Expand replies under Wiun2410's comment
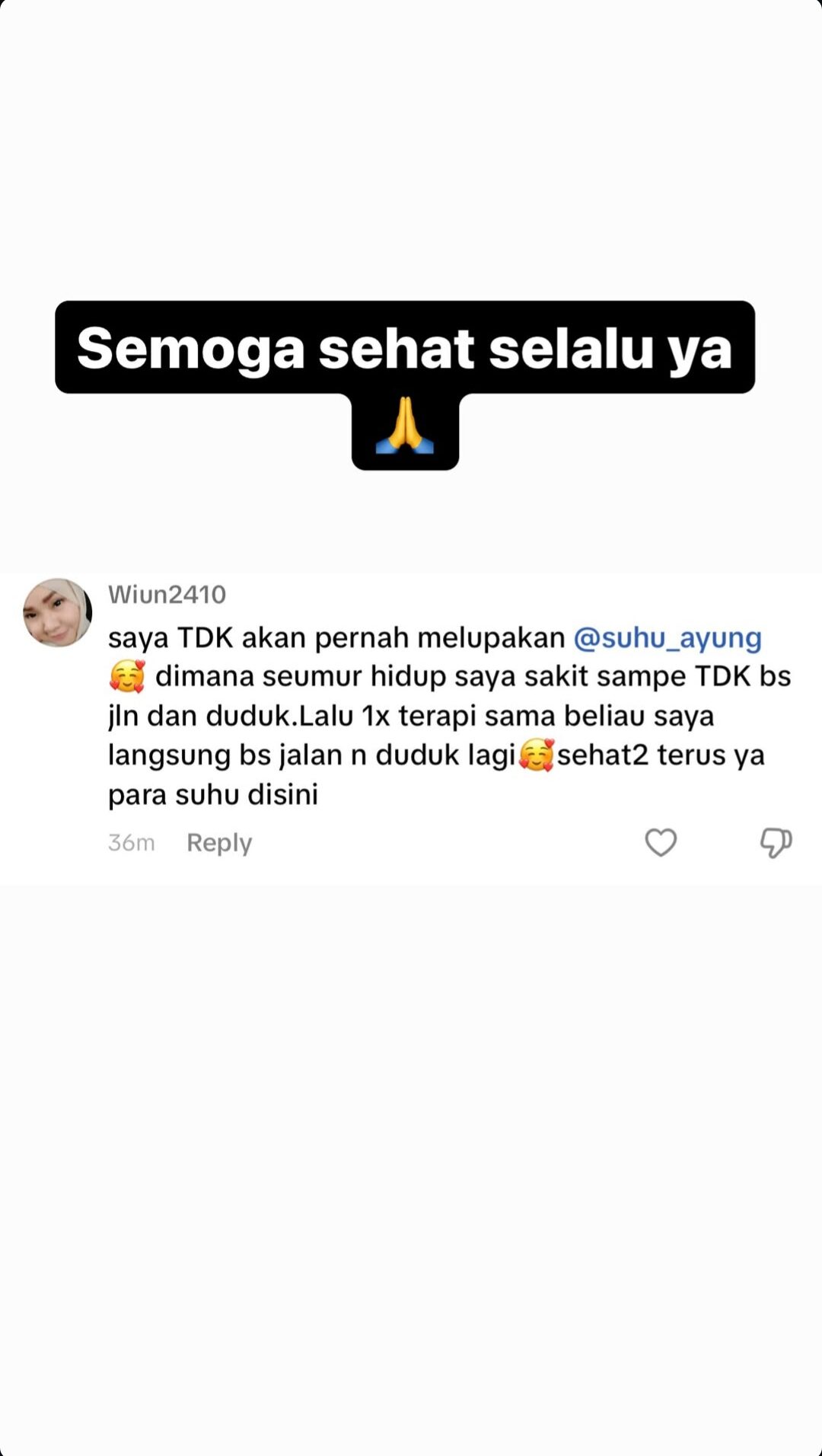Screen dimensions: 822x1456 coord(219,842)
